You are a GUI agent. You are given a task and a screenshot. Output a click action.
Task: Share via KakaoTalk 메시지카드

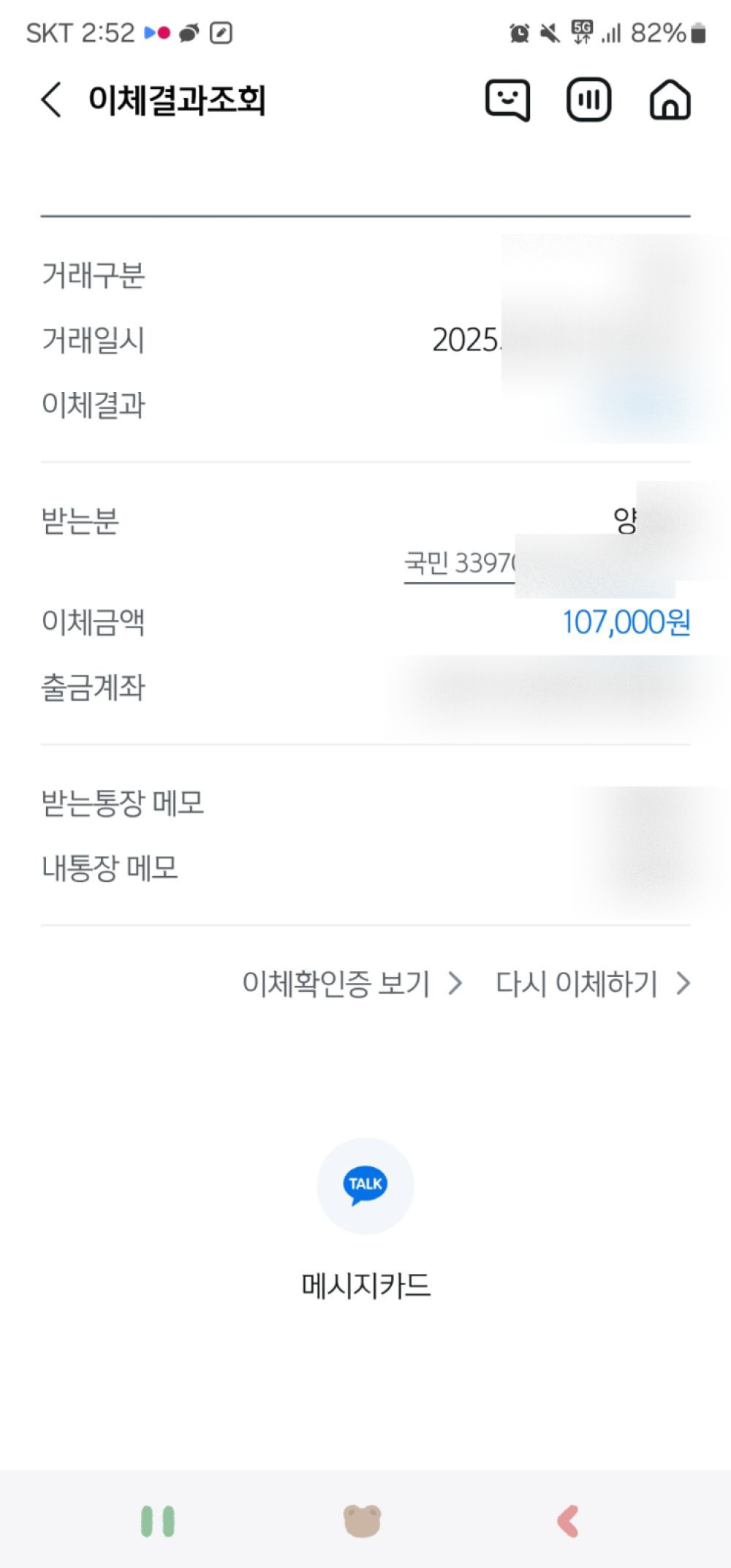click(365, 1186)
